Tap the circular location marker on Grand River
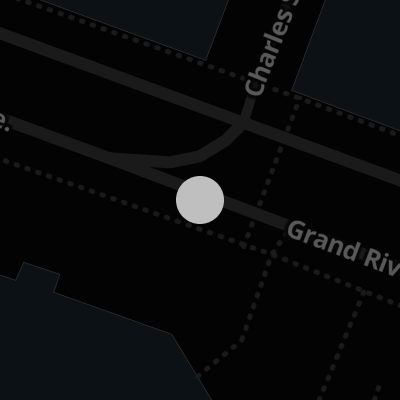Viewport: 400px width, 400px height. [200, 200]
